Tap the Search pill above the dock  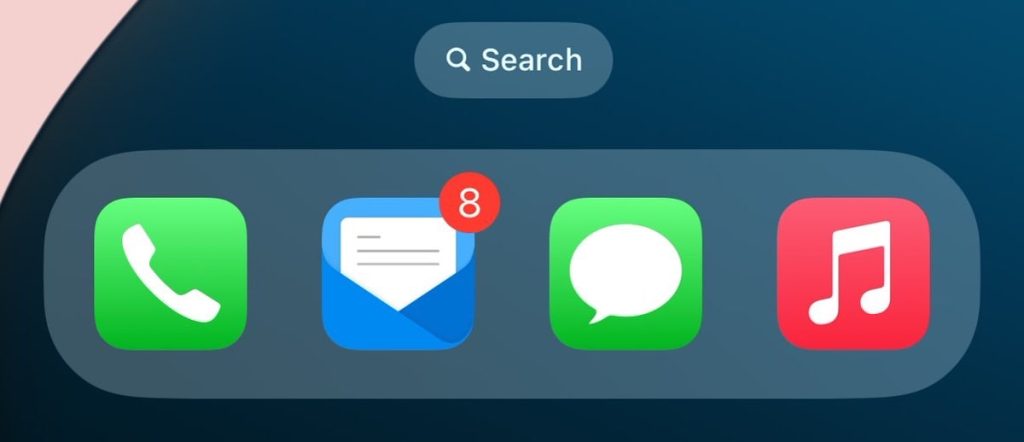coord(513,60)
